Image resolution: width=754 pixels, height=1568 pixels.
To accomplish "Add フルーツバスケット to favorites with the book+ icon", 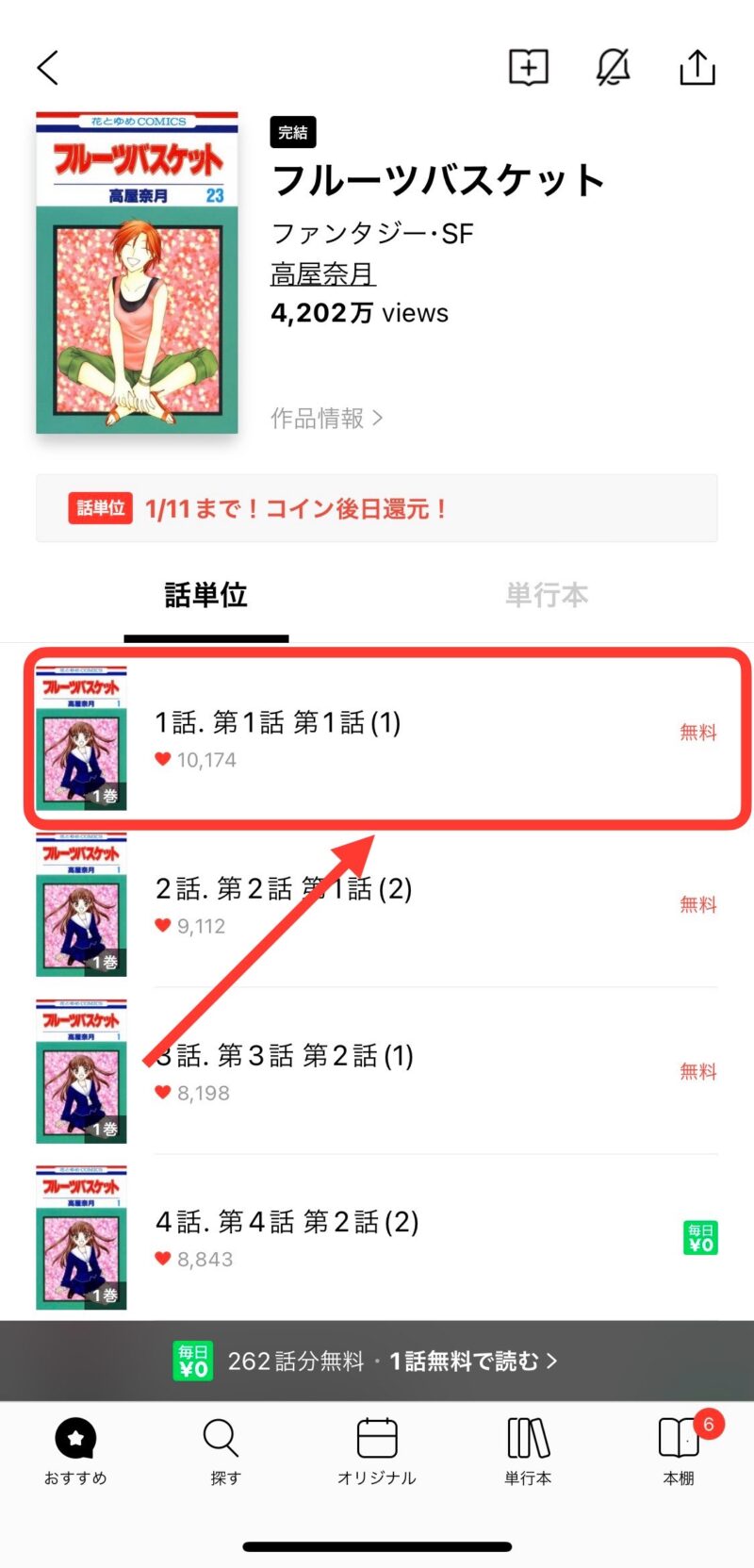I will point(528,67).
